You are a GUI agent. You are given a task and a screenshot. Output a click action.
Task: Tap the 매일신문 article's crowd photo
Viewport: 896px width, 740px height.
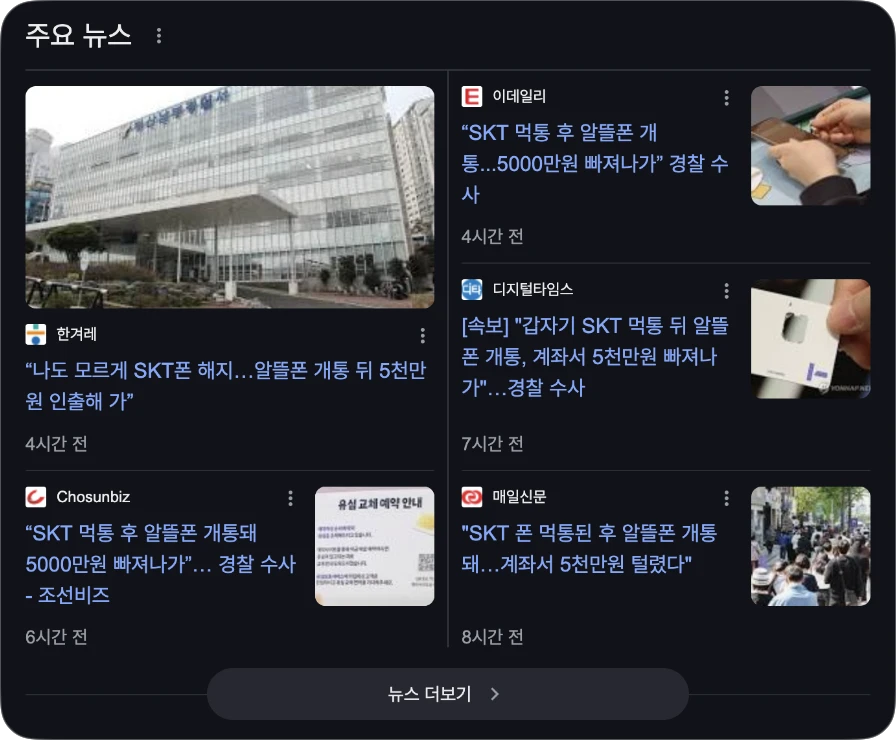click(810, 546)
